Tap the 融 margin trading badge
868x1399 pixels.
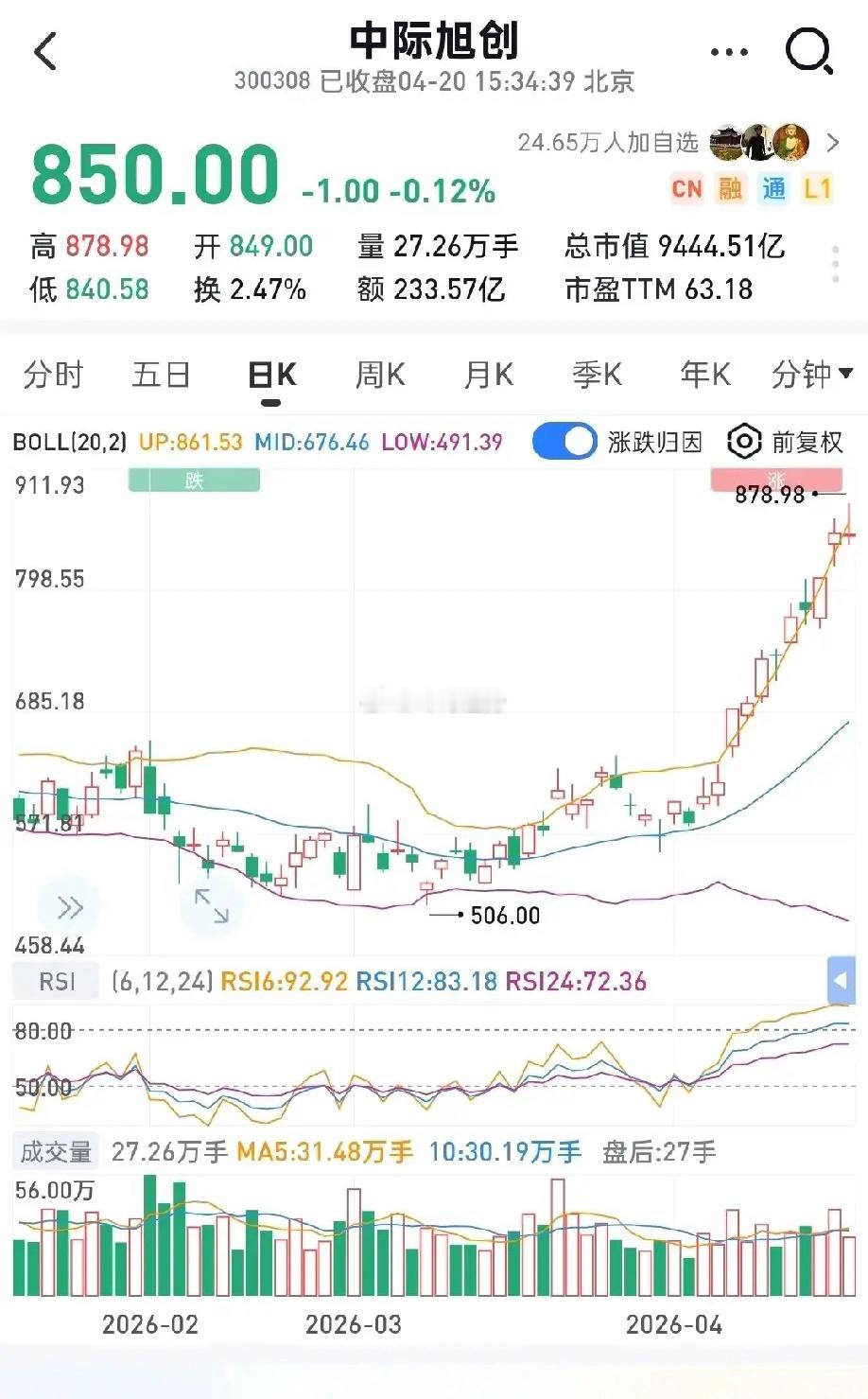click(x=730, y=189)
